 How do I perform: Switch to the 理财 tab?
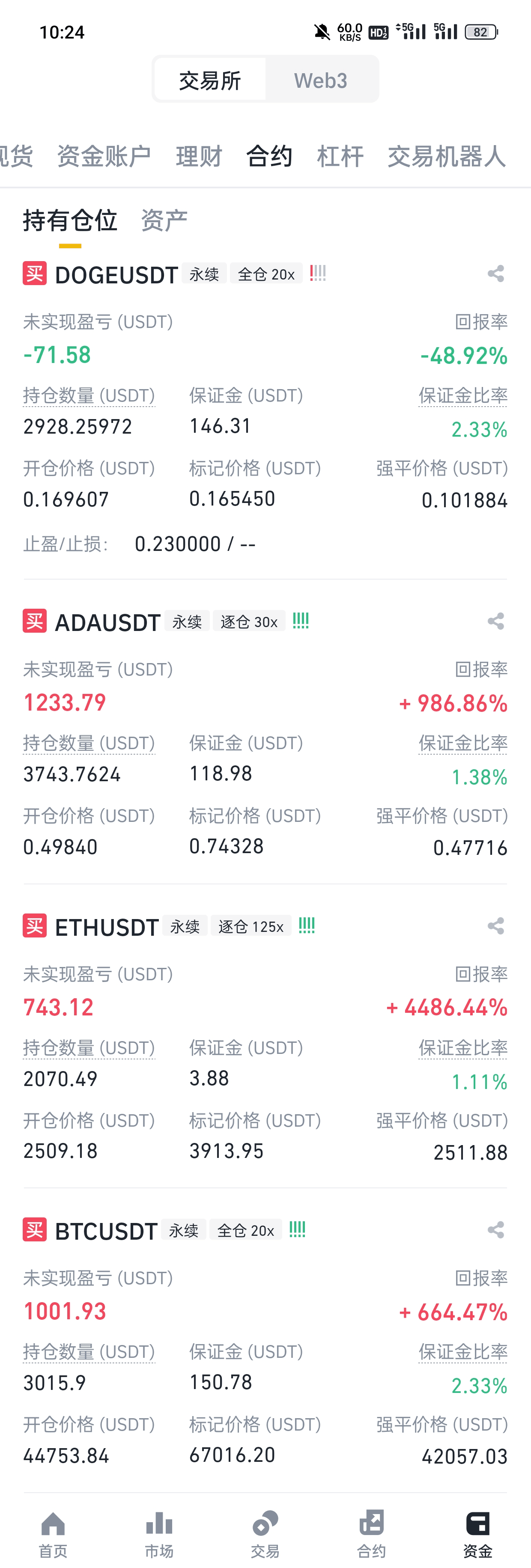(199, 156)
